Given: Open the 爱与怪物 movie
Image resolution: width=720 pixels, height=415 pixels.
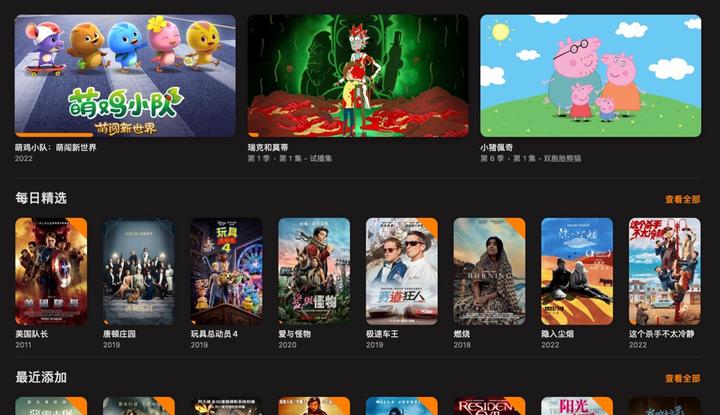Looking at the screenshot, I should [x=314, y=271].
